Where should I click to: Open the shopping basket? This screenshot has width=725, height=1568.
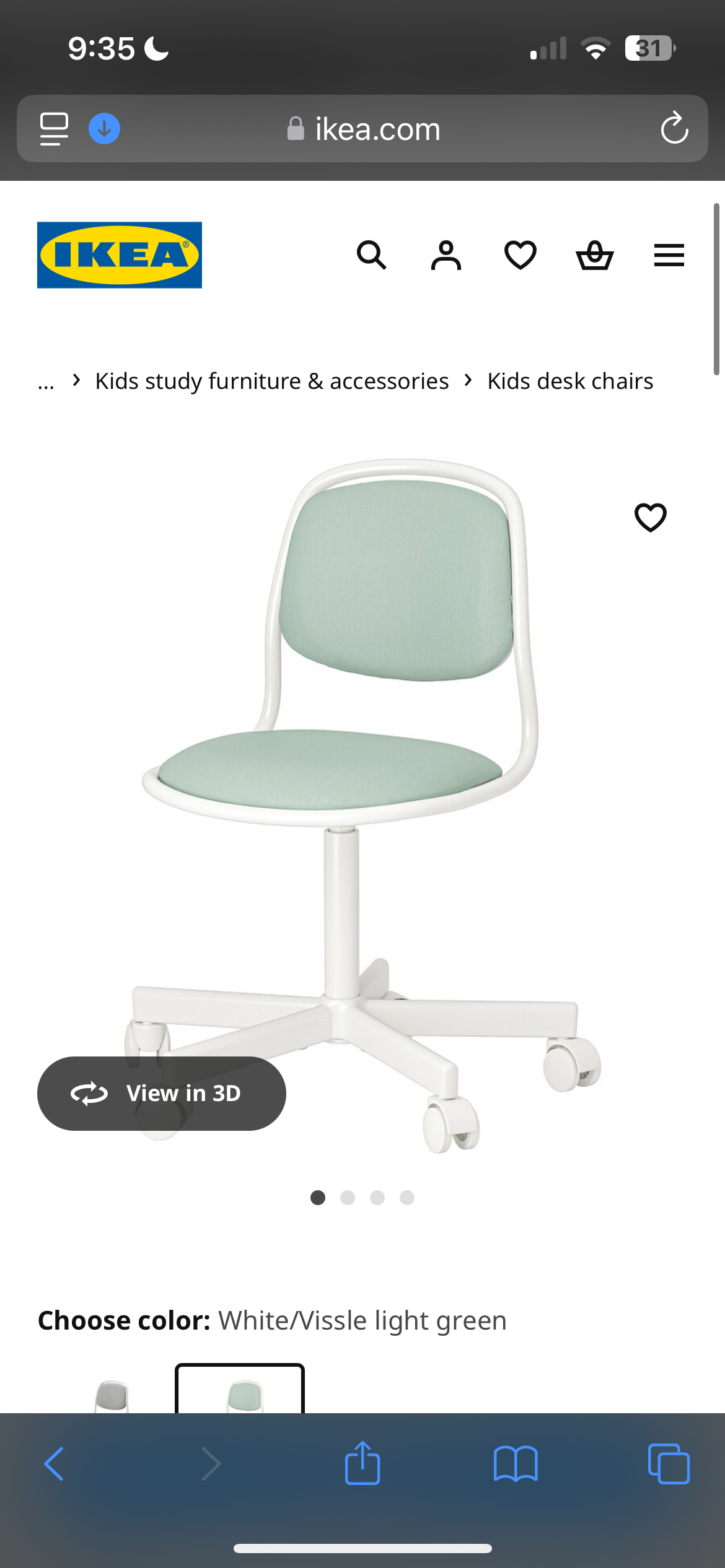[595, 255]
